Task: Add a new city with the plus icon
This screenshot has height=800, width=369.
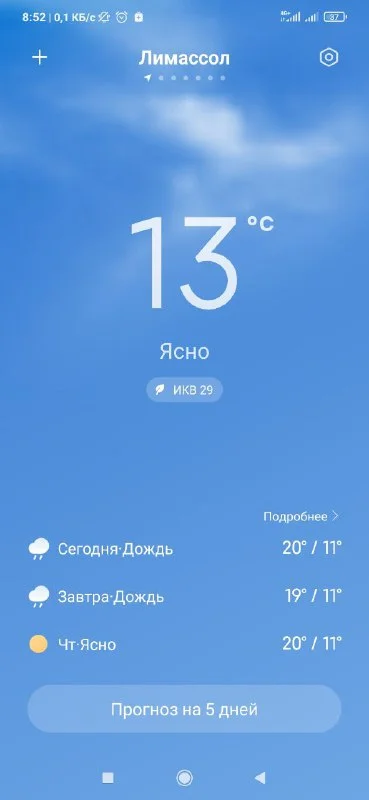Action: (x=39, y=58)
